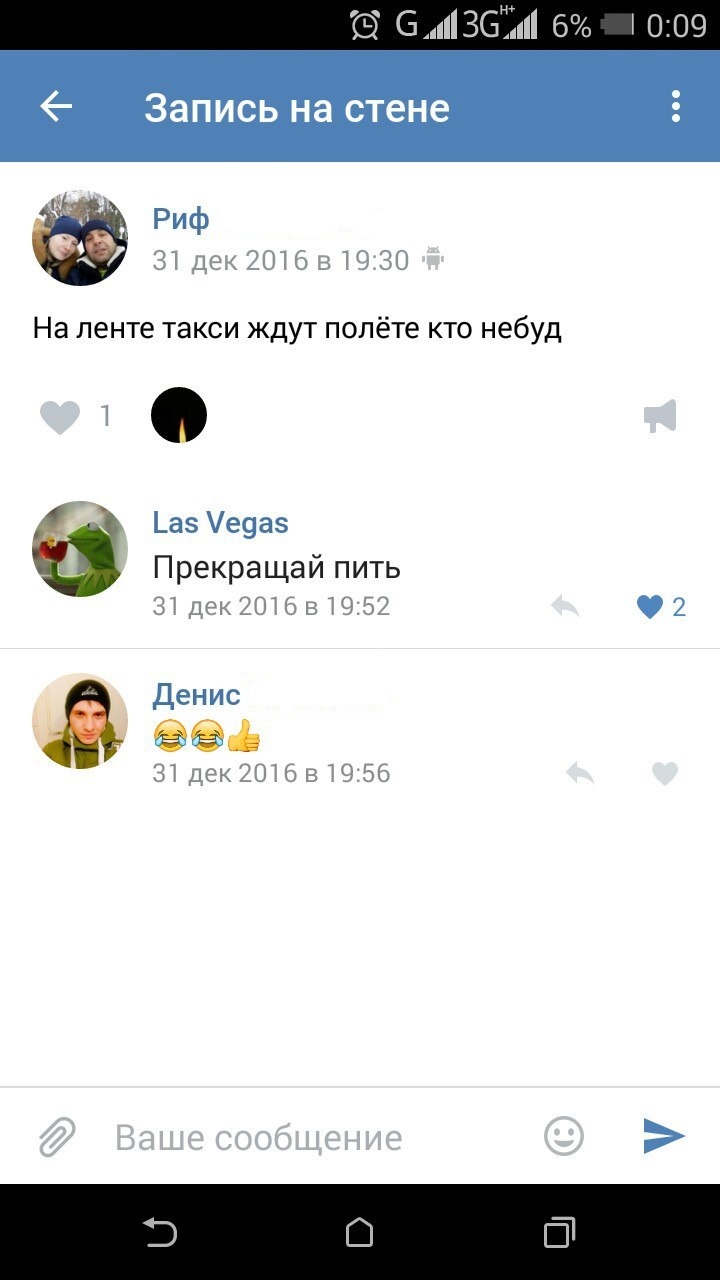
Task: Like the wall post by Риф
Action: click(x=60, y=416)
